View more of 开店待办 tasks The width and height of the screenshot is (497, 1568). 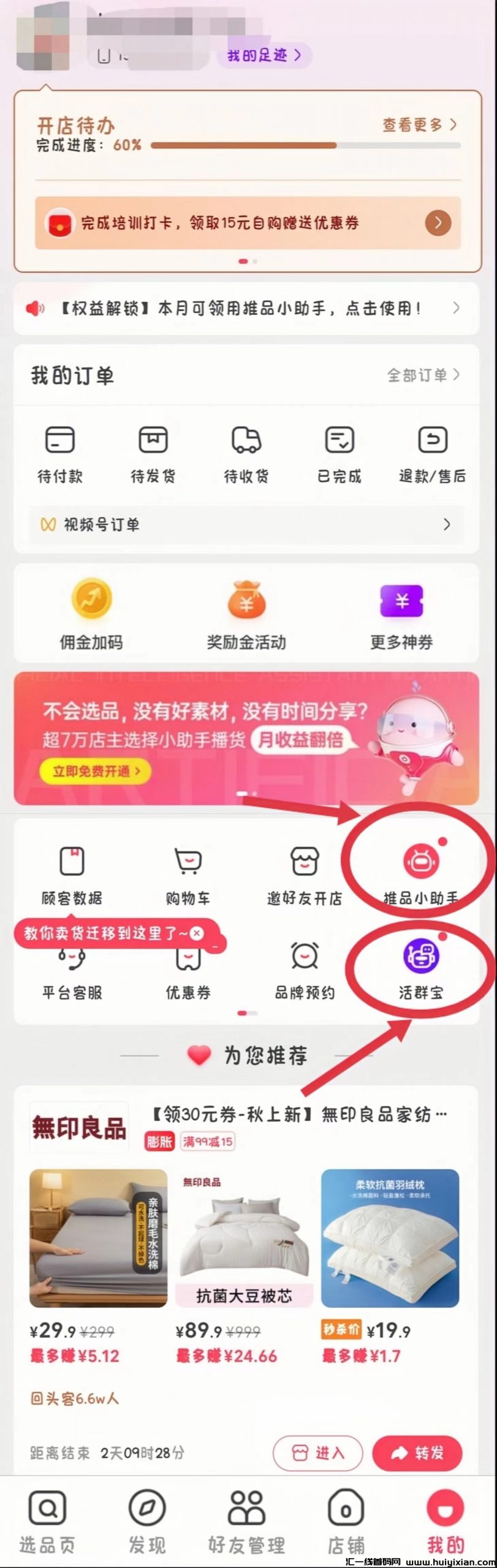point(419,125)
